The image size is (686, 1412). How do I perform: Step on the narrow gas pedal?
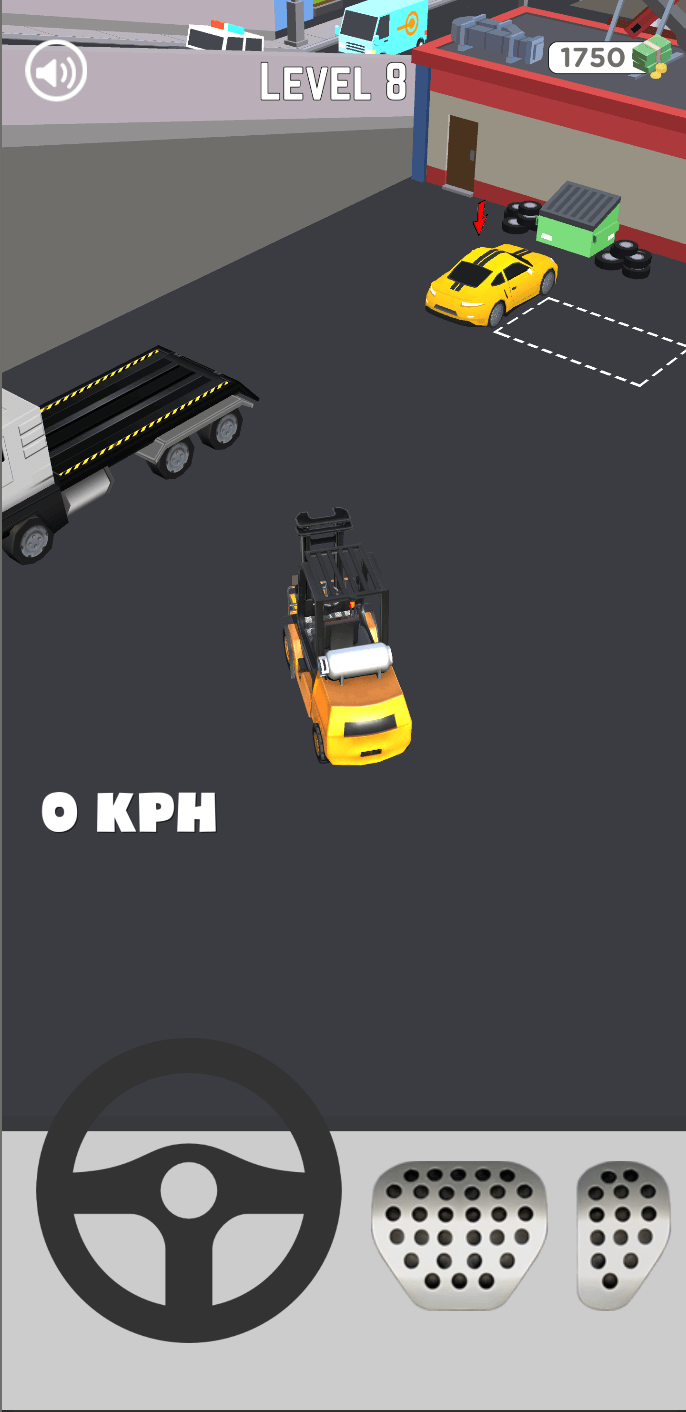[623, 1235]
